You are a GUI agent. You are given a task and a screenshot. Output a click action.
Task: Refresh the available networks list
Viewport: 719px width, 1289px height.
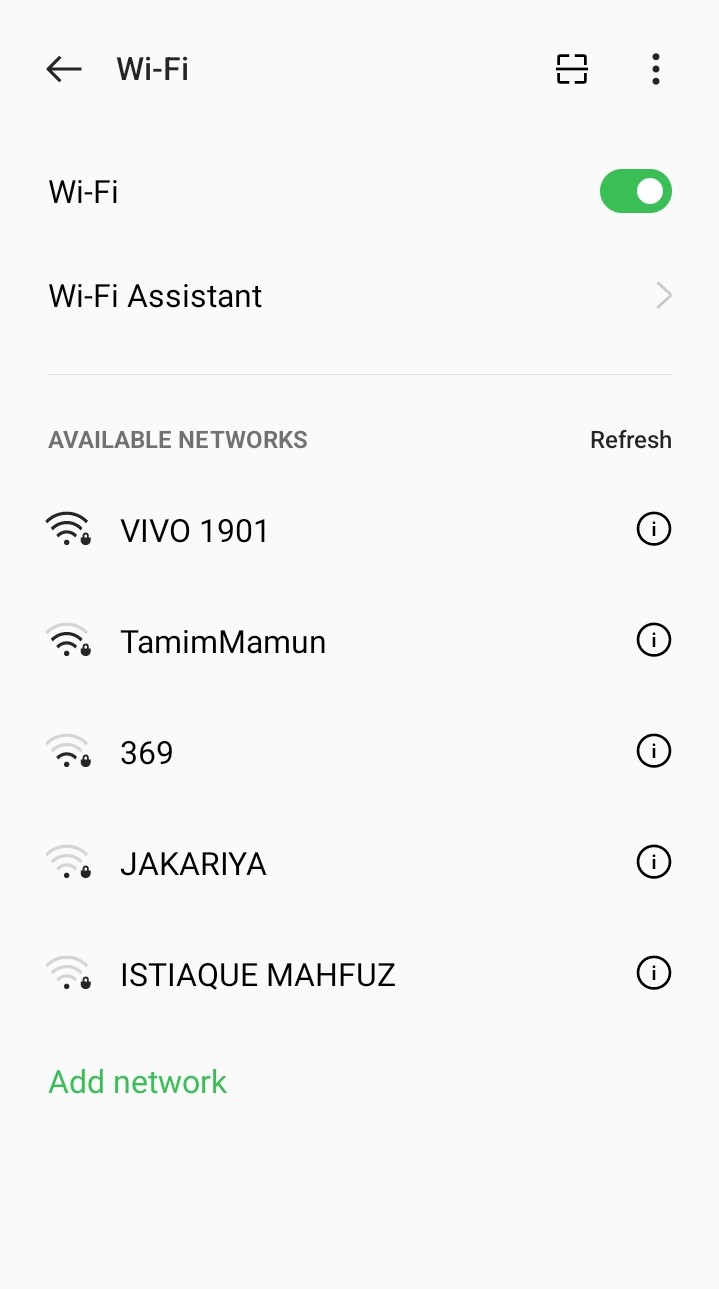(x=630, y=440)
